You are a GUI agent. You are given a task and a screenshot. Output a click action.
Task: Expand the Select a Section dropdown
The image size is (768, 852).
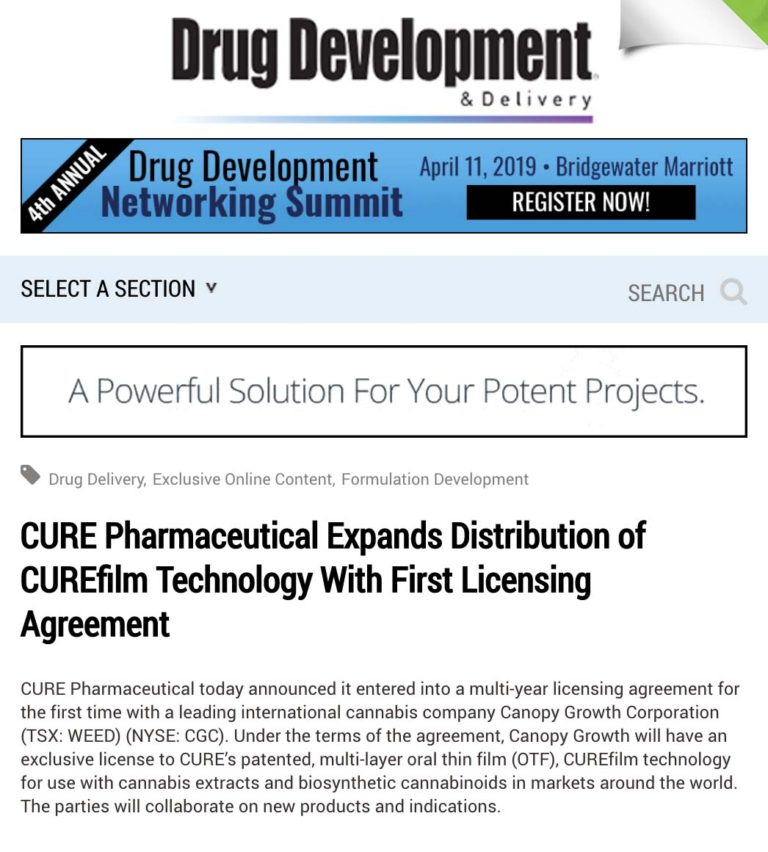click(x=118, y=289)
